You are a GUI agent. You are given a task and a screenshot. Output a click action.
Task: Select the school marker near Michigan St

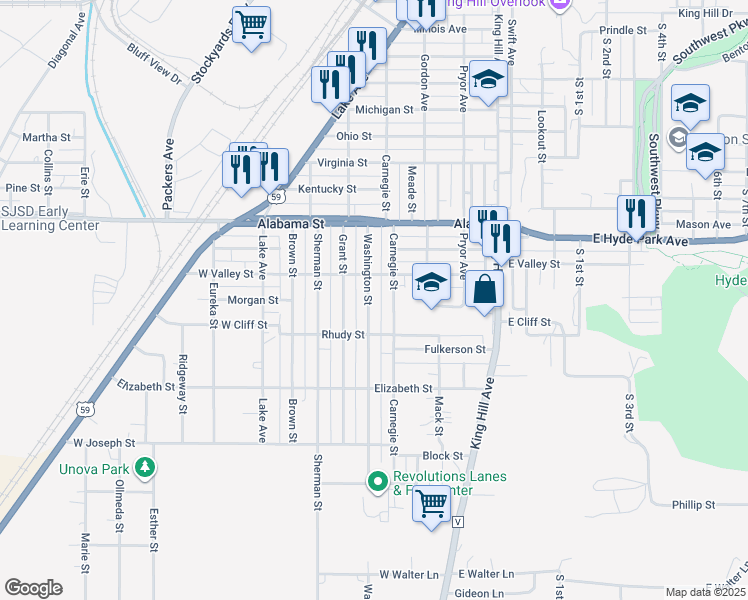tap(487, 82)
